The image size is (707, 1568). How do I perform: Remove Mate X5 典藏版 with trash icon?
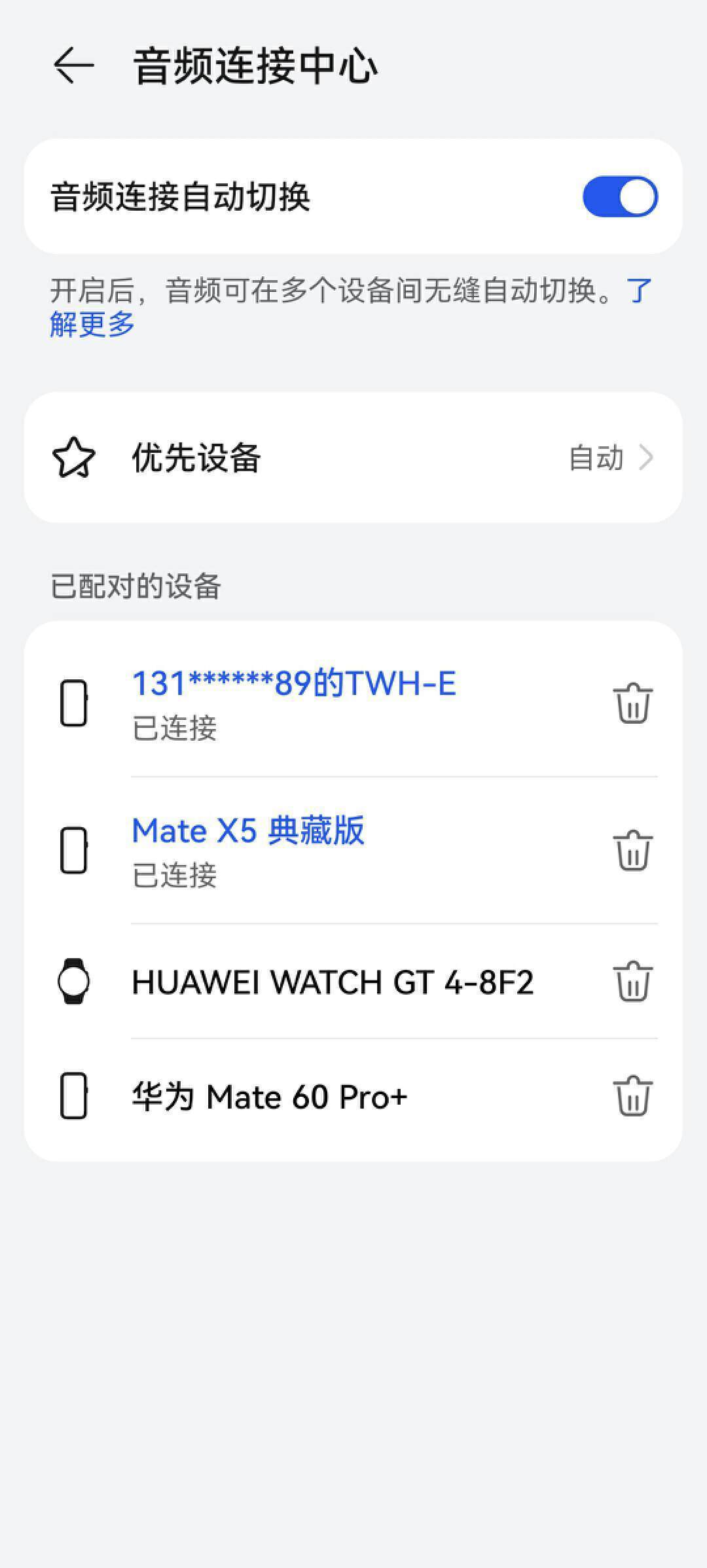[632, 850]
